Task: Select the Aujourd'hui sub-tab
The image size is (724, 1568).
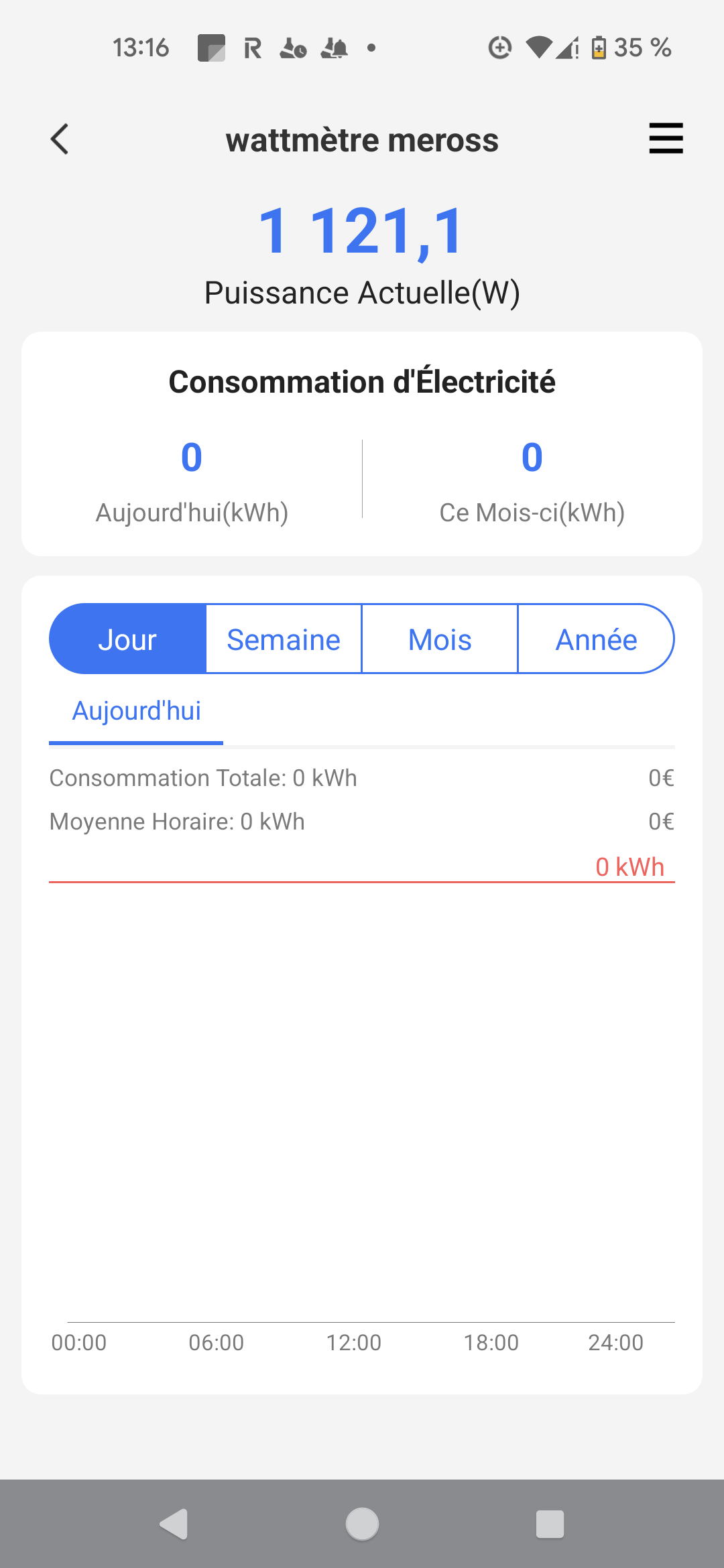Action: (x=136, y=712)
